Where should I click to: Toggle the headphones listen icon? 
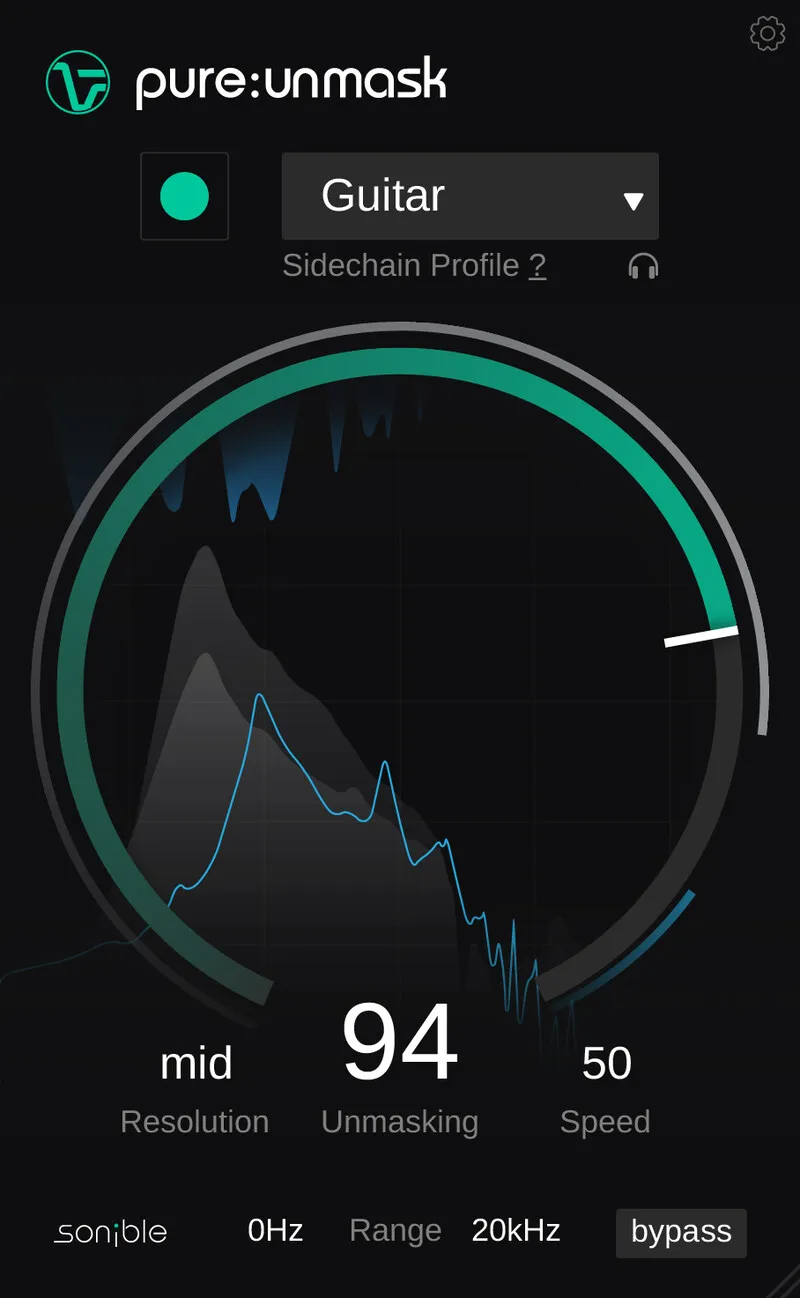643,266
